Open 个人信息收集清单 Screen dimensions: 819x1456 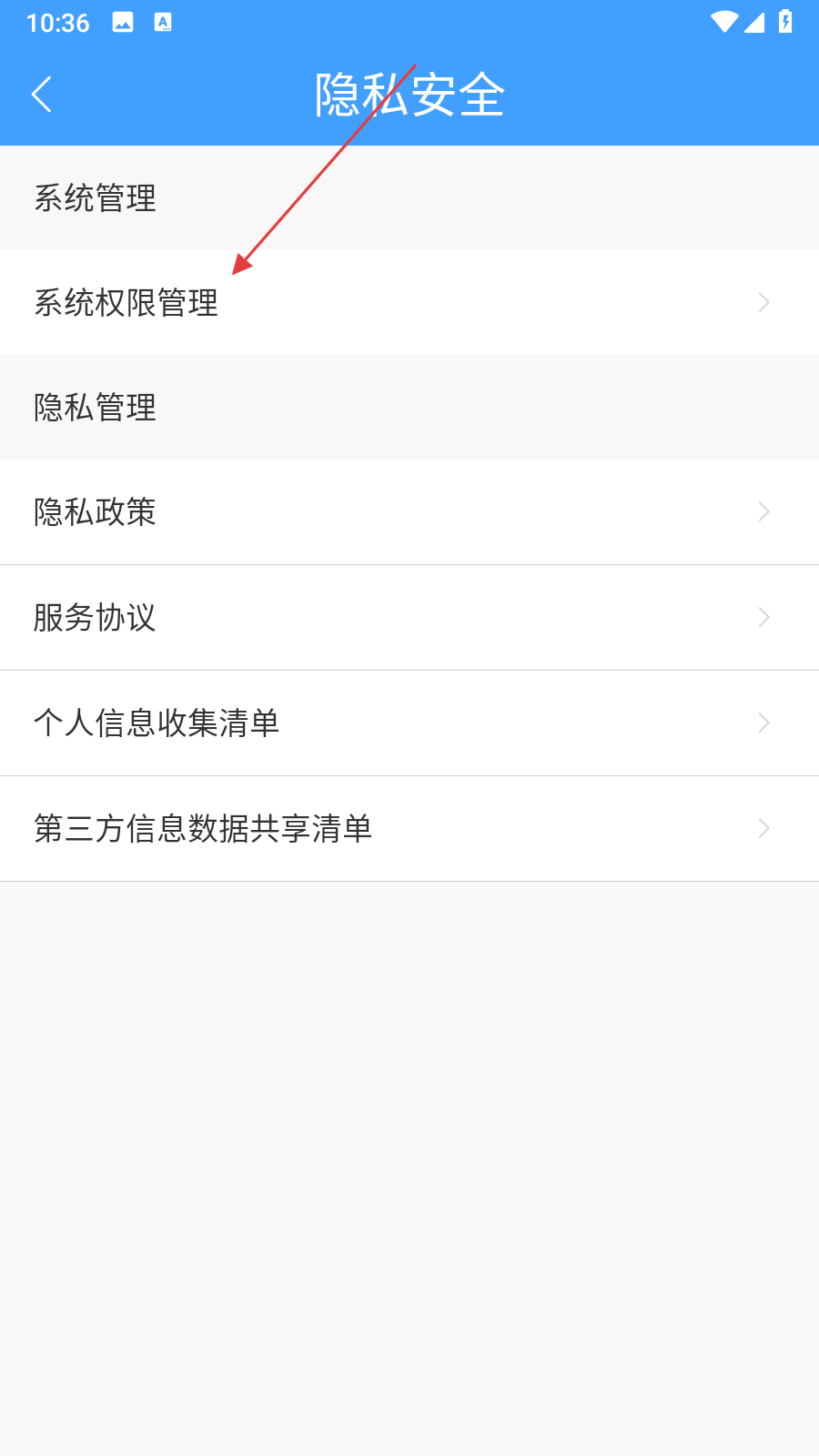(x=409, y=723)
